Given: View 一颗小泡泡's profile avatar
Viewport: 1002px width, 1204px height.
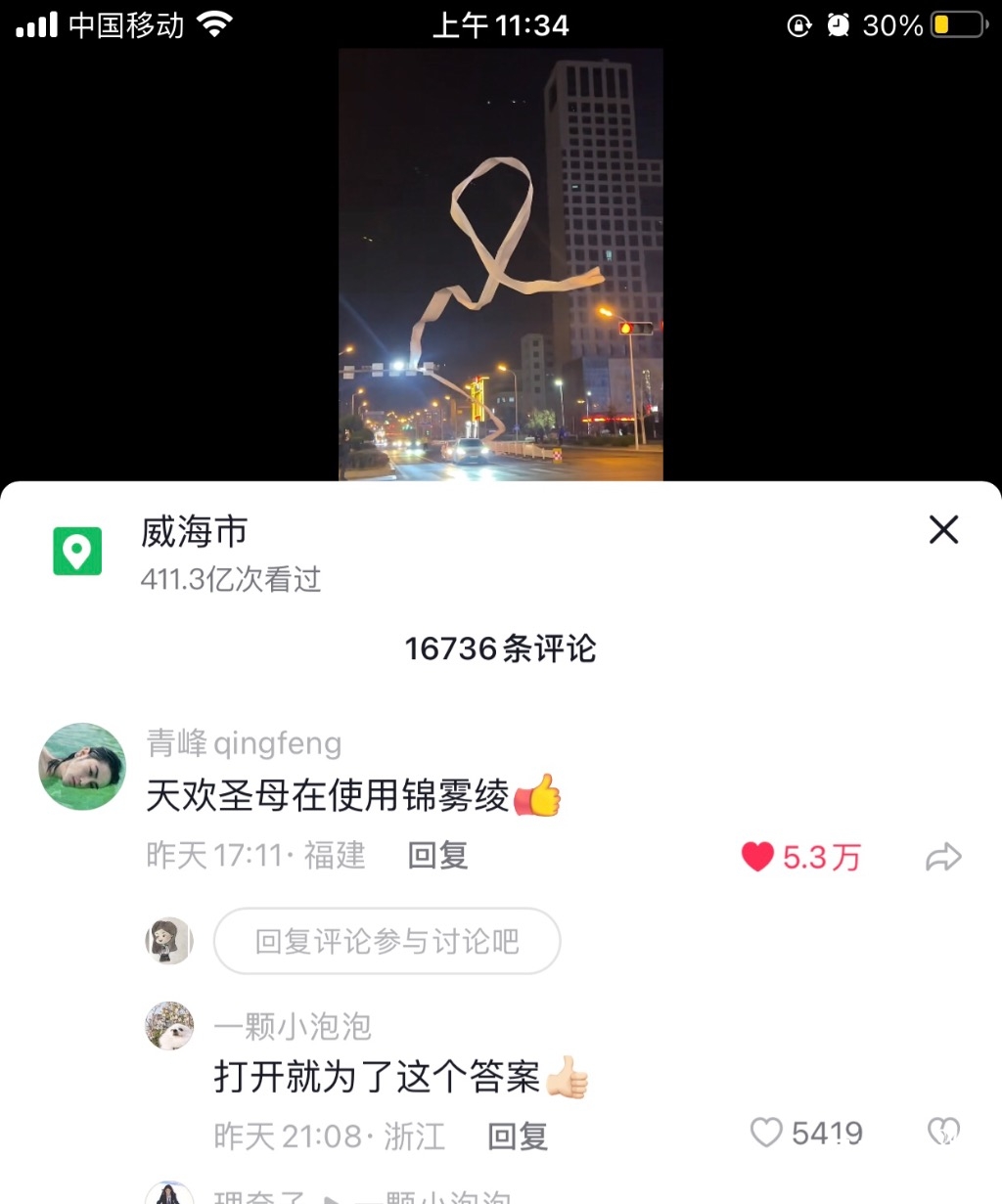Looking at the screenshot, I should click(x=169, y=1026).
